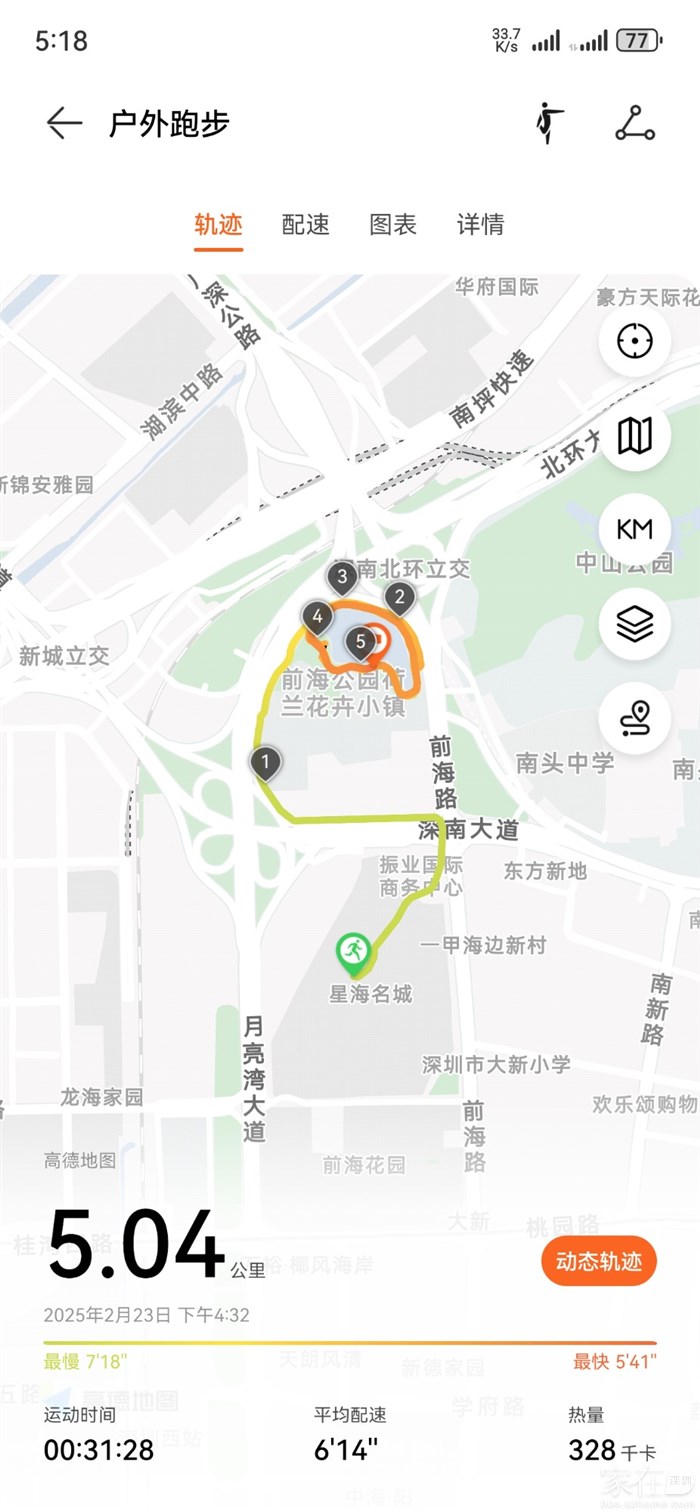Open the running posture icon
Image resolution: width=700 pixels, height=1511 pixels.
point(548,123)
